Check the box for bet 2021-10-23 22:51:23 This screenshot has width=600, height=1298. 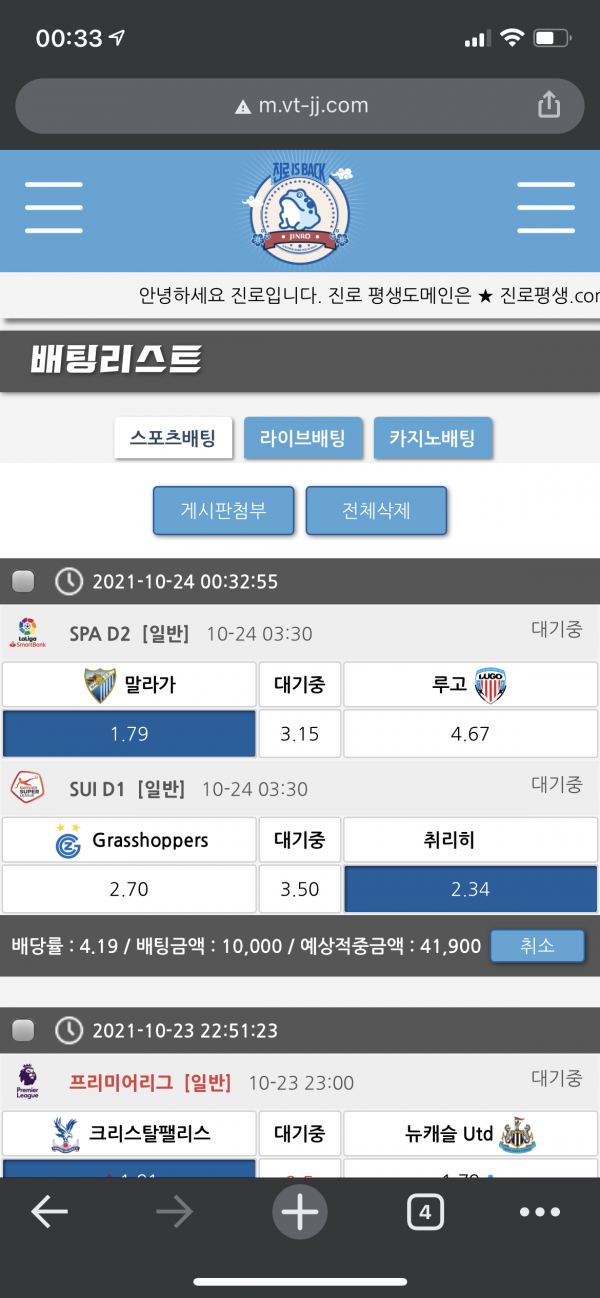click(x=23, y=1030)
